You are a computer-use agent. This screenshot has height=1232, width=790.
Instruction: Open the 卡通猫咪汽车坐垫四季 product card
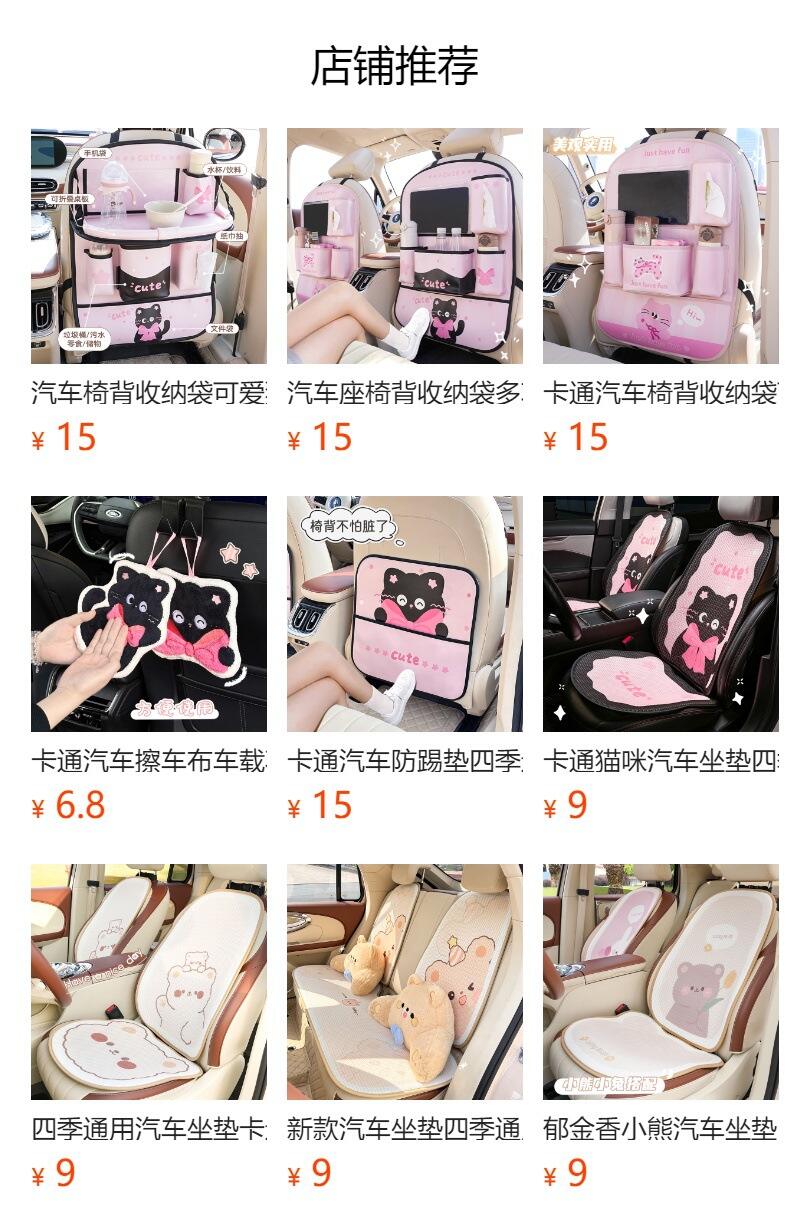pyautogui.click(x=660, y=614)
